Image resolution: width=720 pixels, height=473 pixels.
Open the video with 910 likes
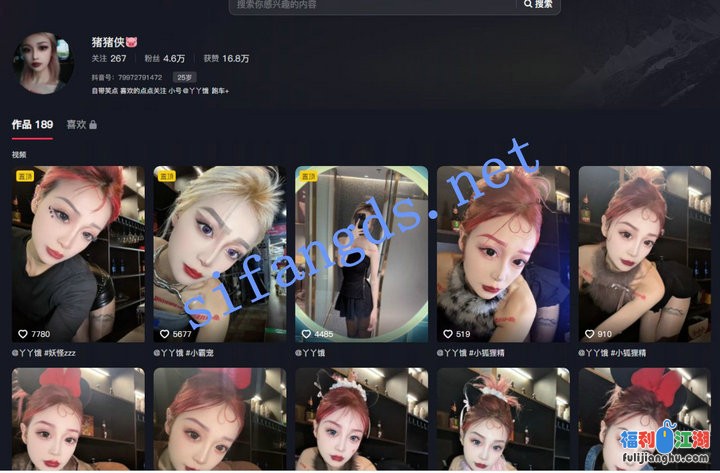[x=644, y=253]
